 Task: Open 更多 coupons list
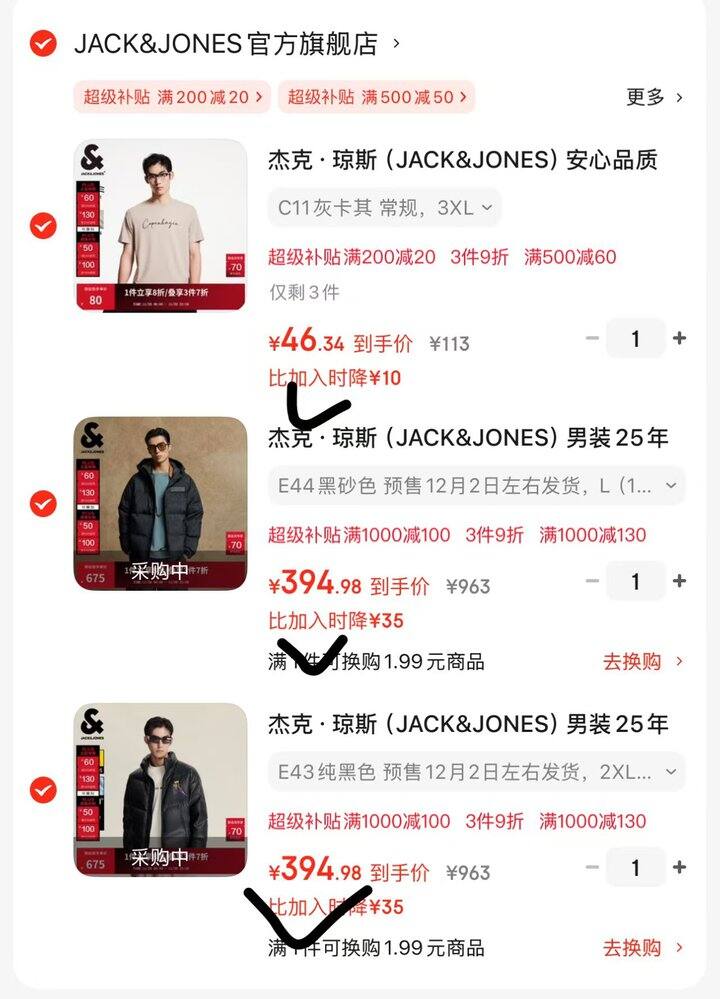point(654,97)
